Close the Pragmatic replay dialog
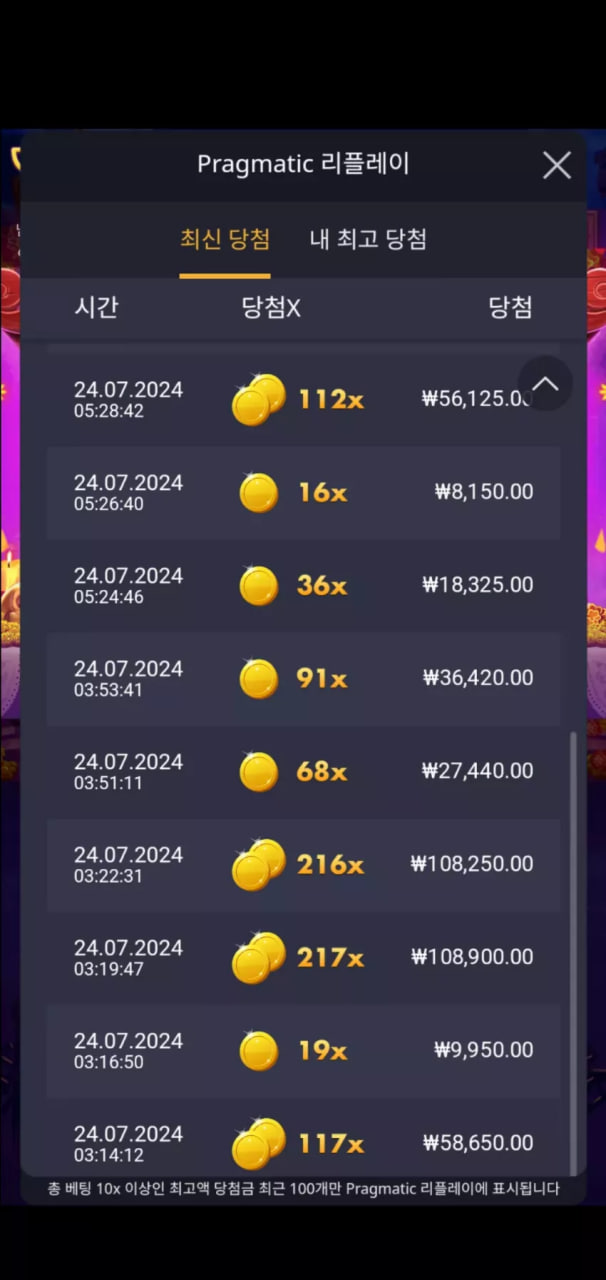Viewport: 606px width, 1280px height. (557, 165)
